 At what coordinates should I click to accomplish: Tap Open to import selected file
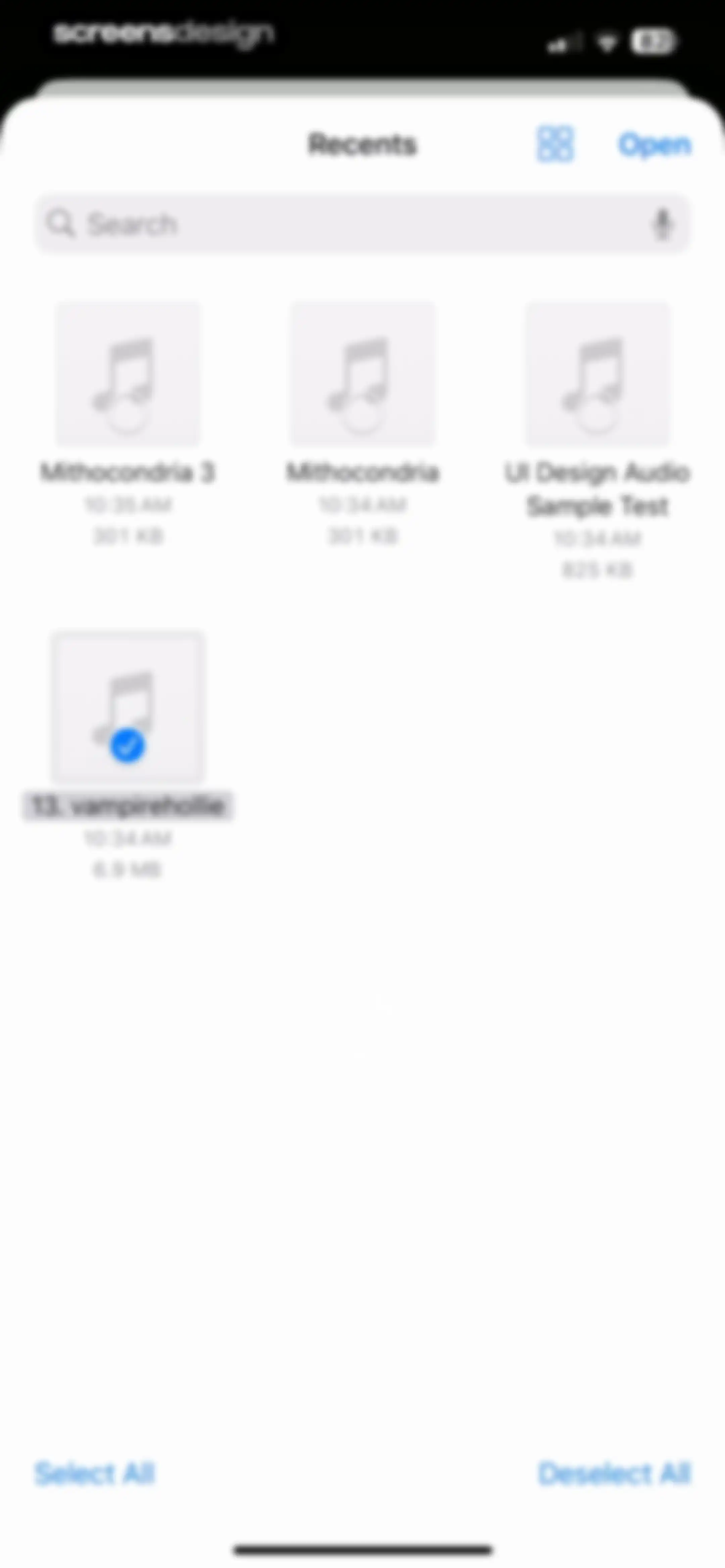coord(655,145)
